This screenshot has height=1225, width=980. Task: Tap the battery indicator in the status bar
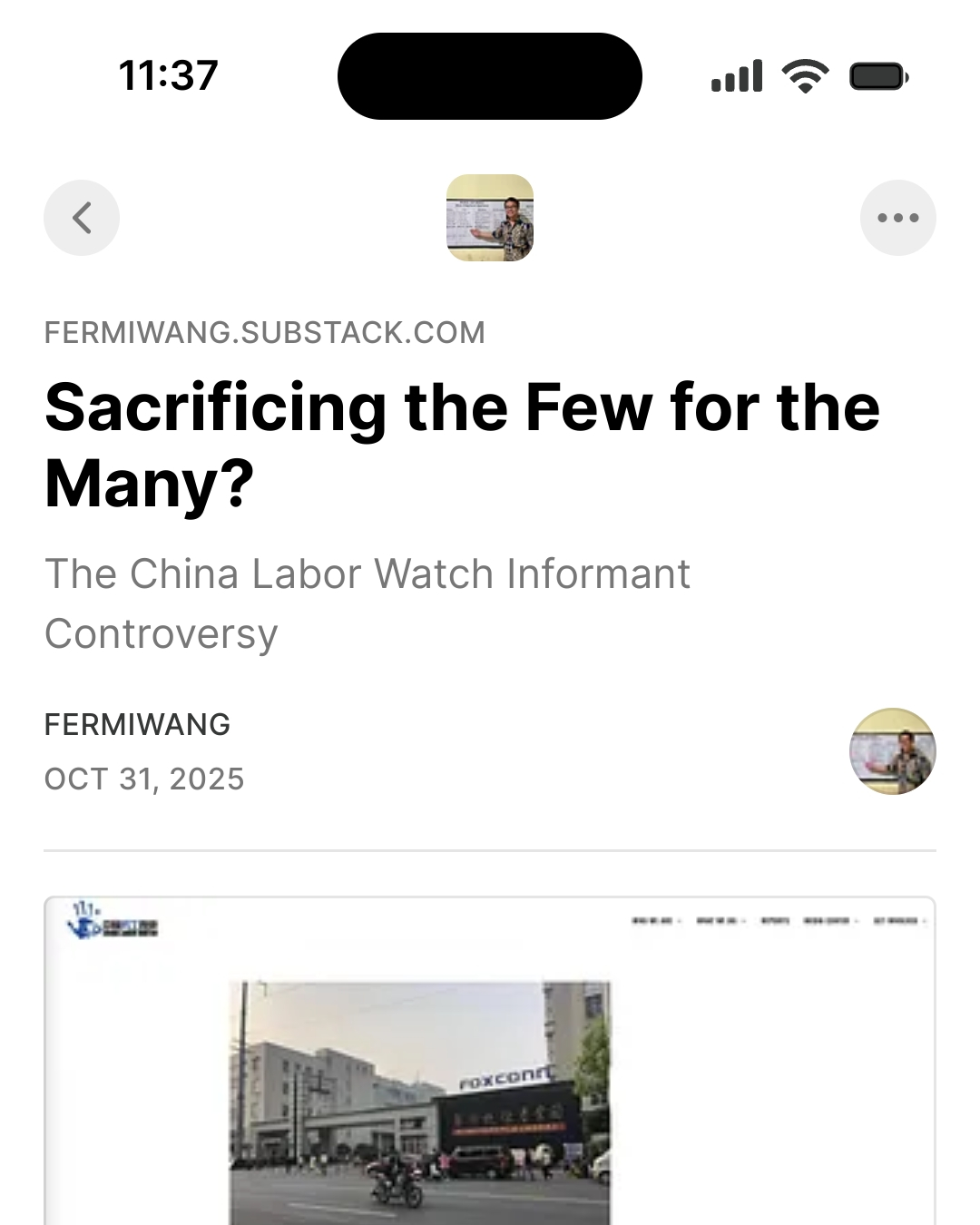click(877, 75)
